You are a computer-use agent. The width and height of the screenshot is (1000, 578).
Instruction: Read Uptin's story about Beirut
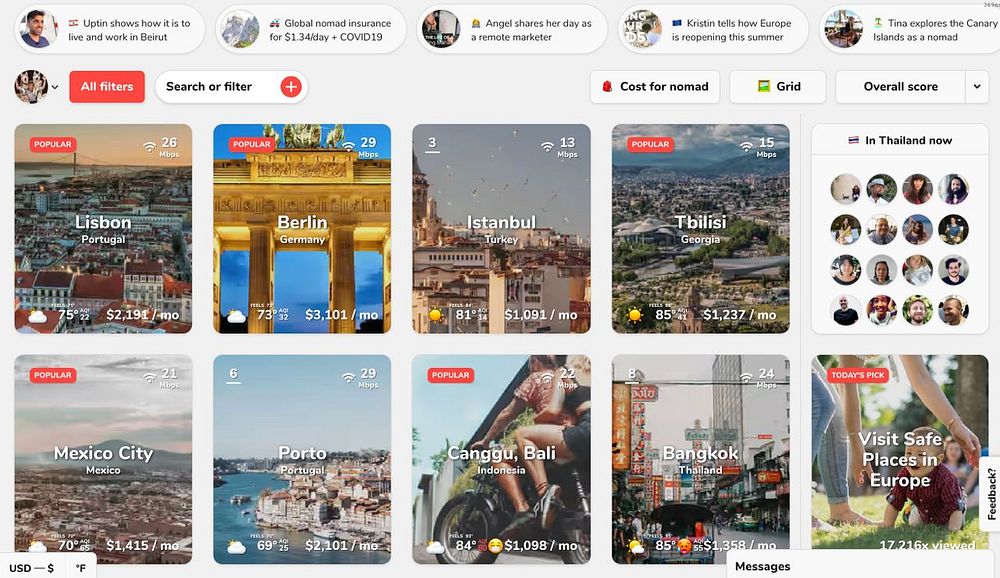110,30
